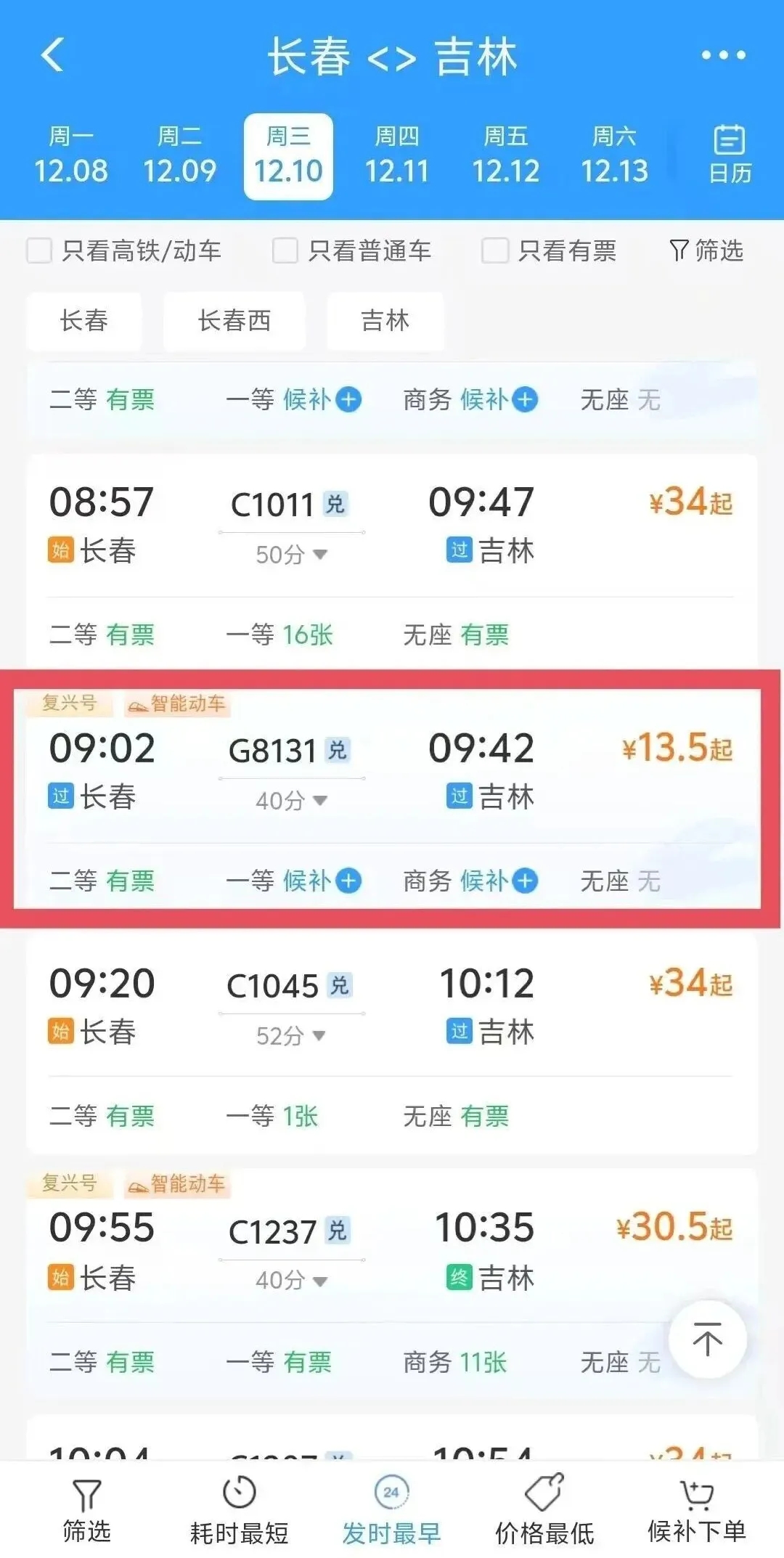Expand C1237 40分 stop details
Image resolution: width=784 pixels, height=1558 pixels.
tap(291, 1281)
